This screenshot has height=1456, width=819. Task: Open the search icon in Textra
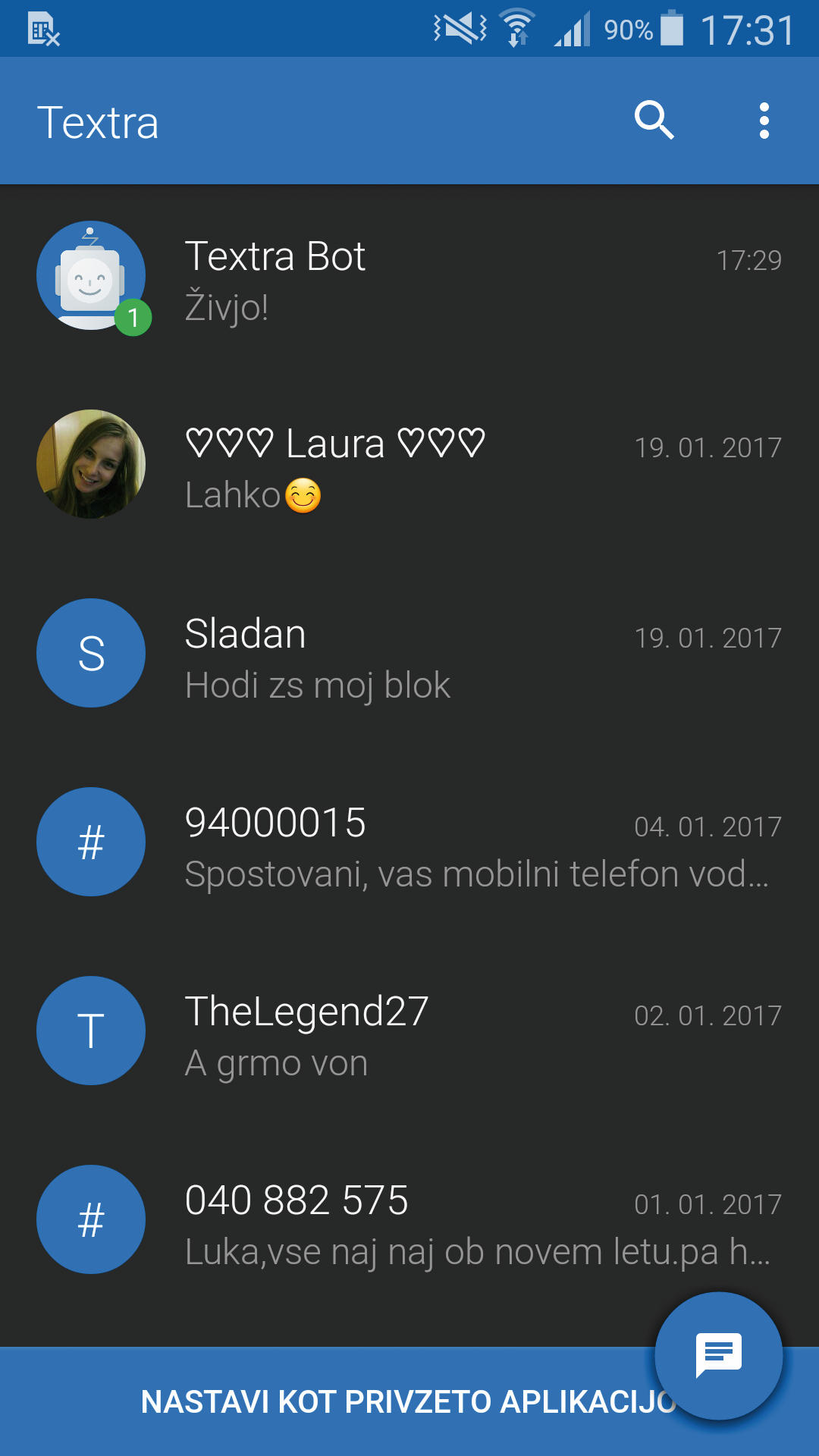click(x=654, y=121)
